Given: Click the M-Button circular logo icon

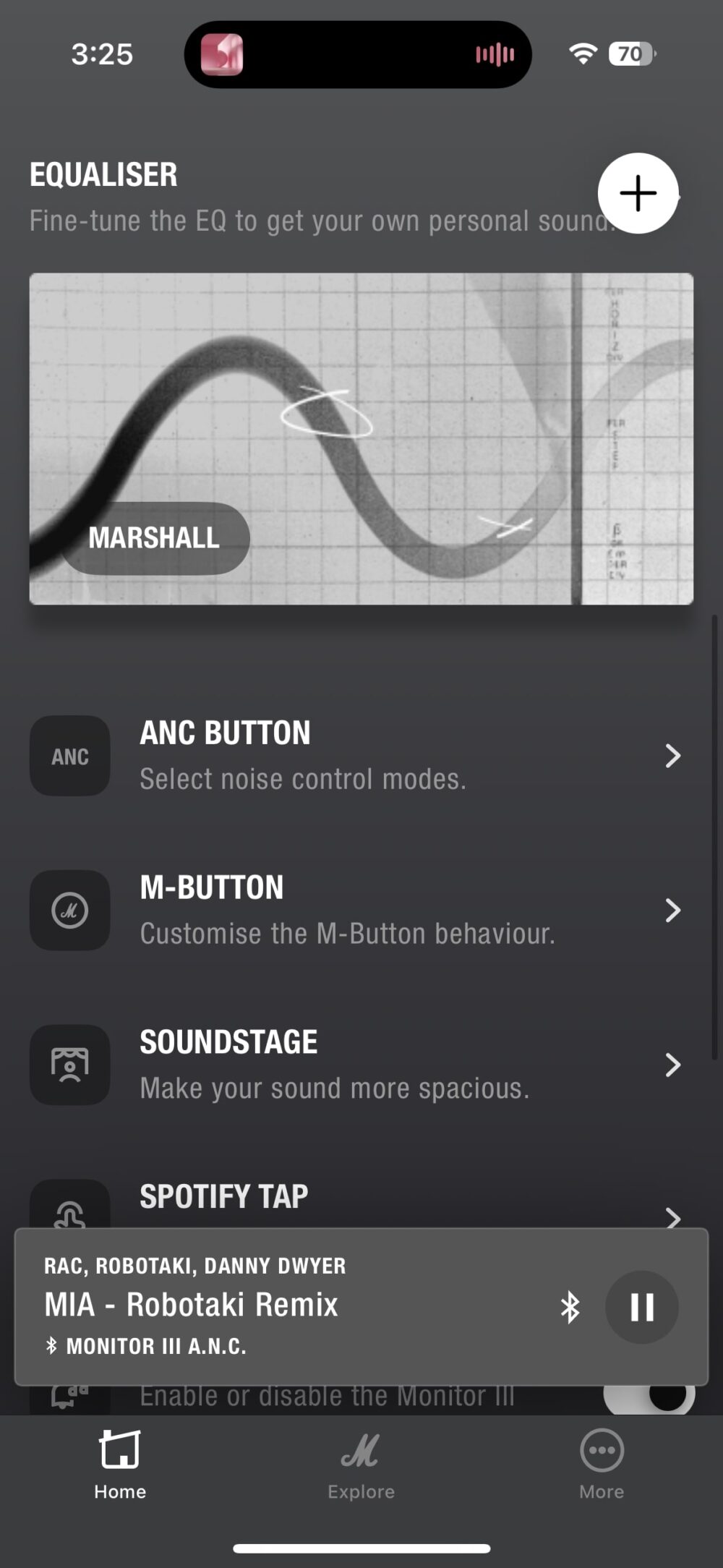Looking at the screenshot, I should pos(69,910).
